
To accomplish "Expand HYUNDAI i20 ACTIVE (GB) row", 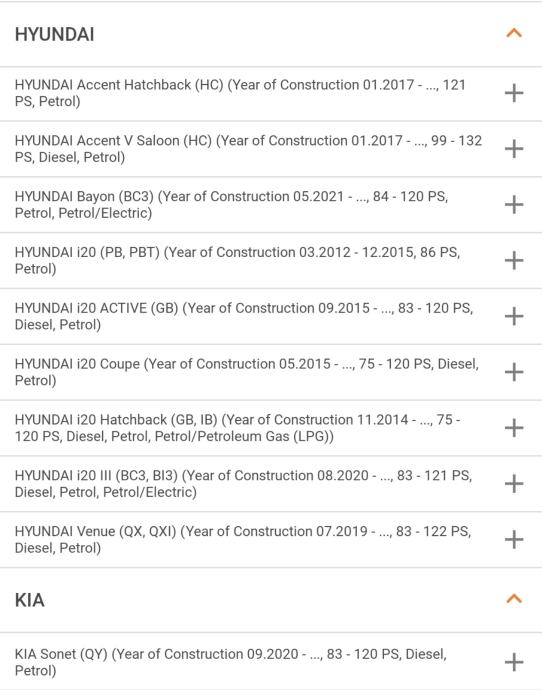I will click(x=514, y=316).
